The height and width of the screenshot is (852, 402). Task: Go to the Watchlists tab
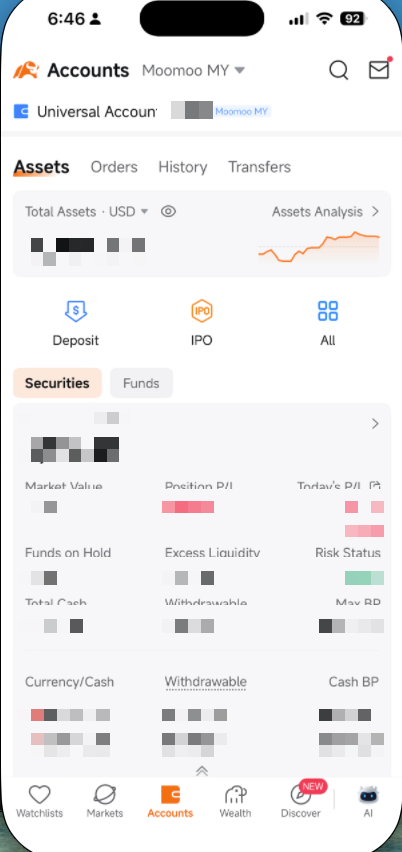tap(39, 801)
